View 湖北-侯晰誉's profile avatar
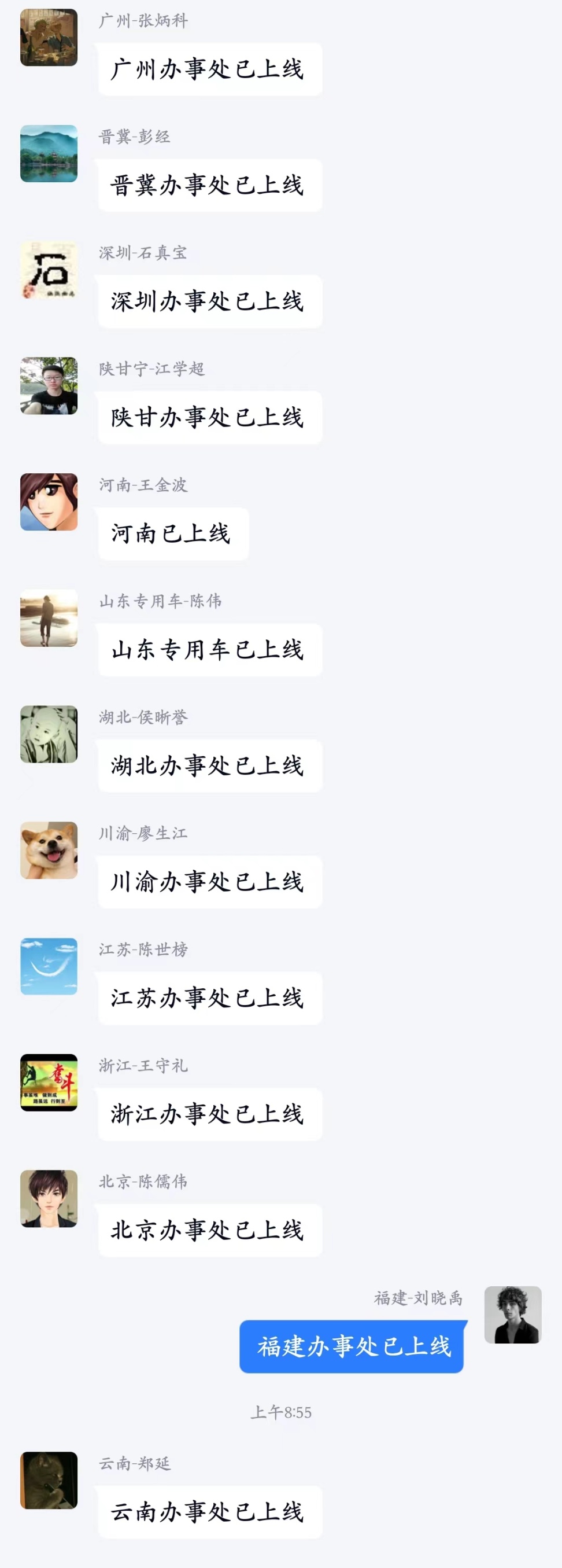Viewport: 562px width, 1568px height. tap(49, 734)
